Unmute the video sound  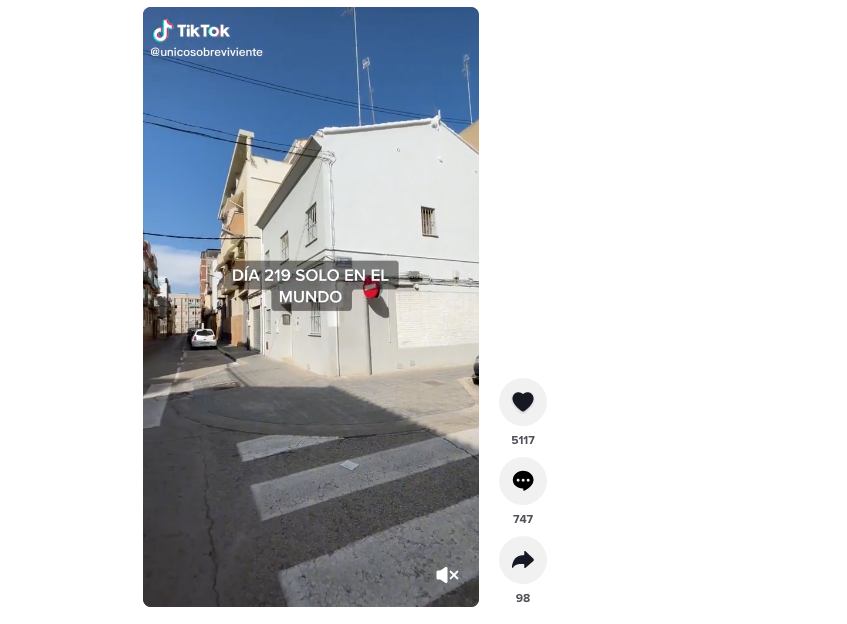447,575
